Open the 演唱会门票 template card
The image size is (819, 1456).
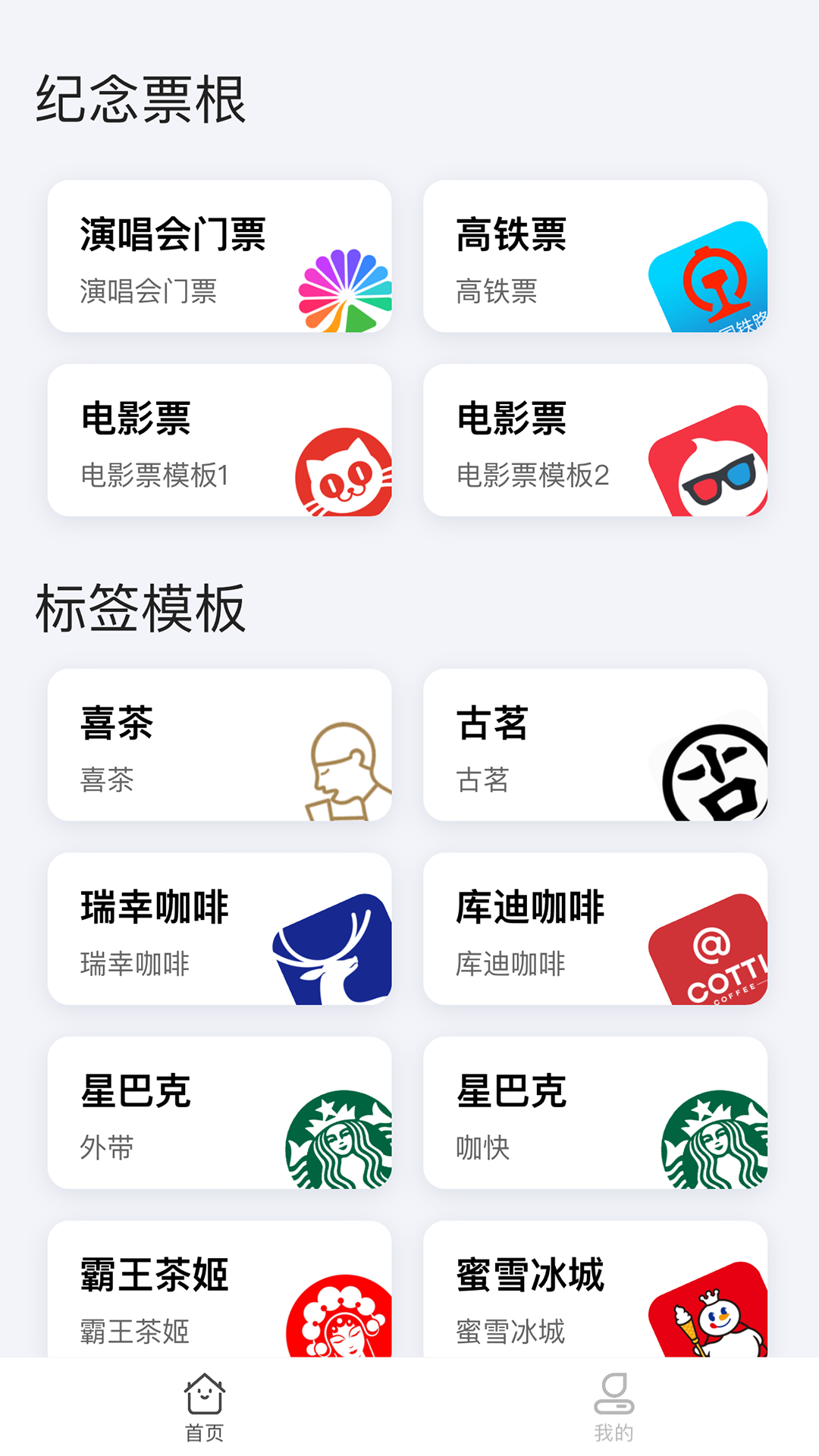[220, 256]
